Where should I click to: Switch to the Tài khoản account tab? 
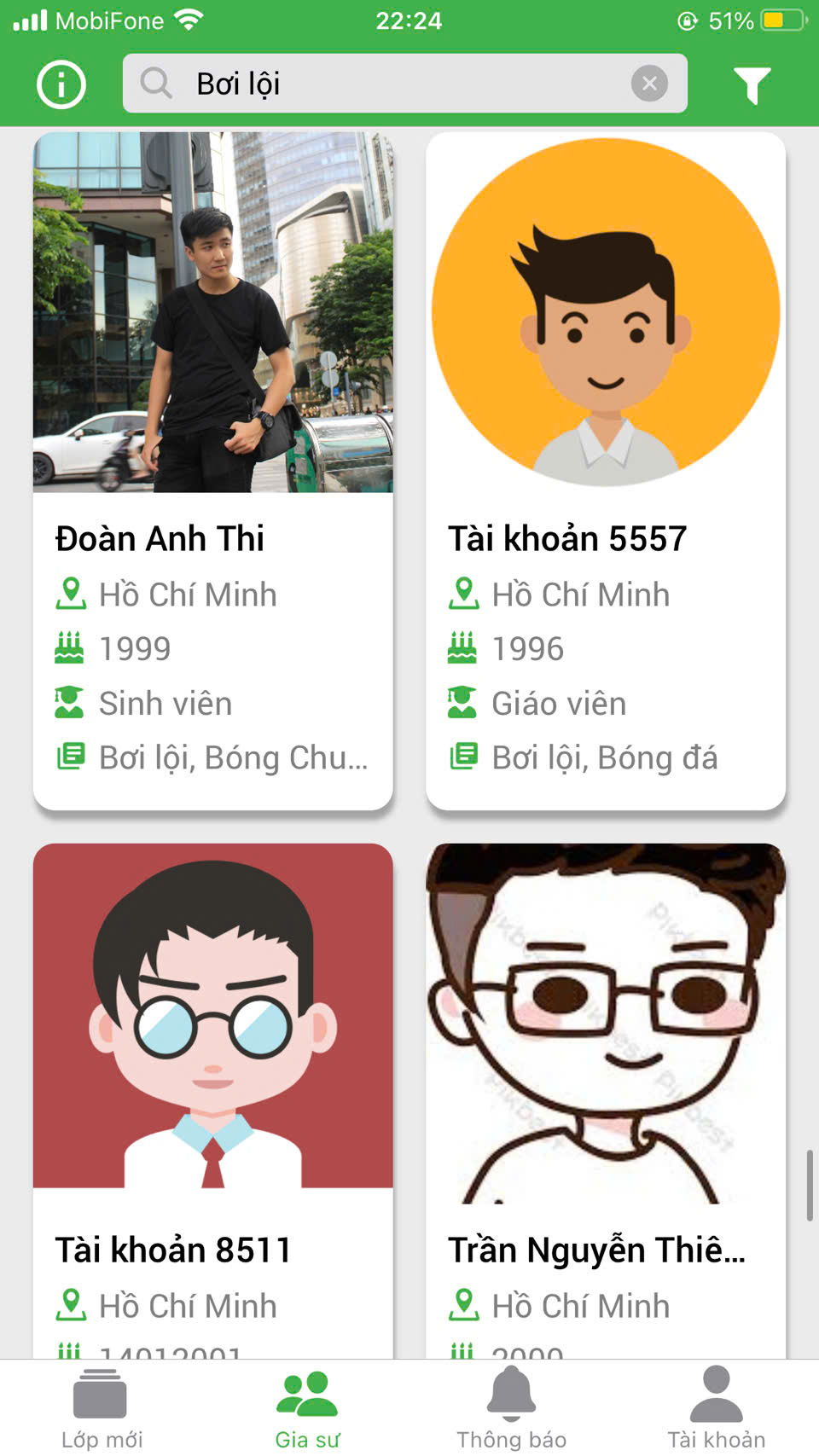pyautogui.click(x=716, y=1408)
